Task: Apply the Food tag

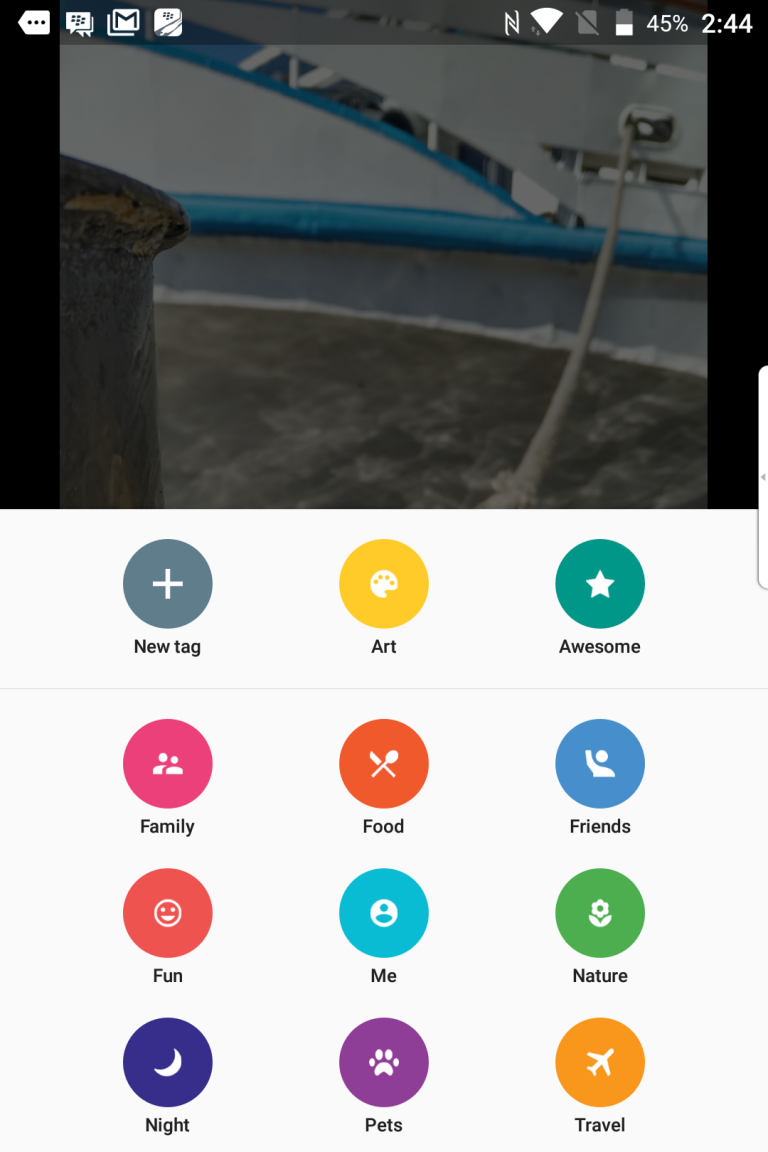Action: pyautogui.click(x=384, y=764)
